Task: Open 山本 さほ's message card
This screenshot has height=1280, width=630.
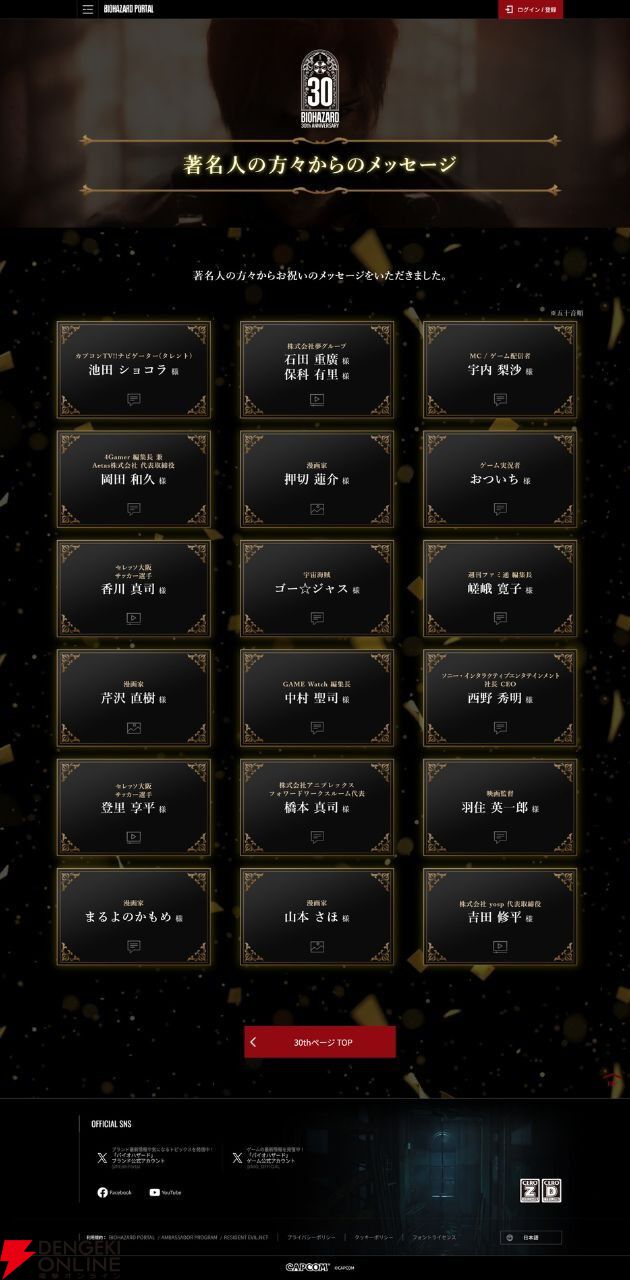Action: 316,916
